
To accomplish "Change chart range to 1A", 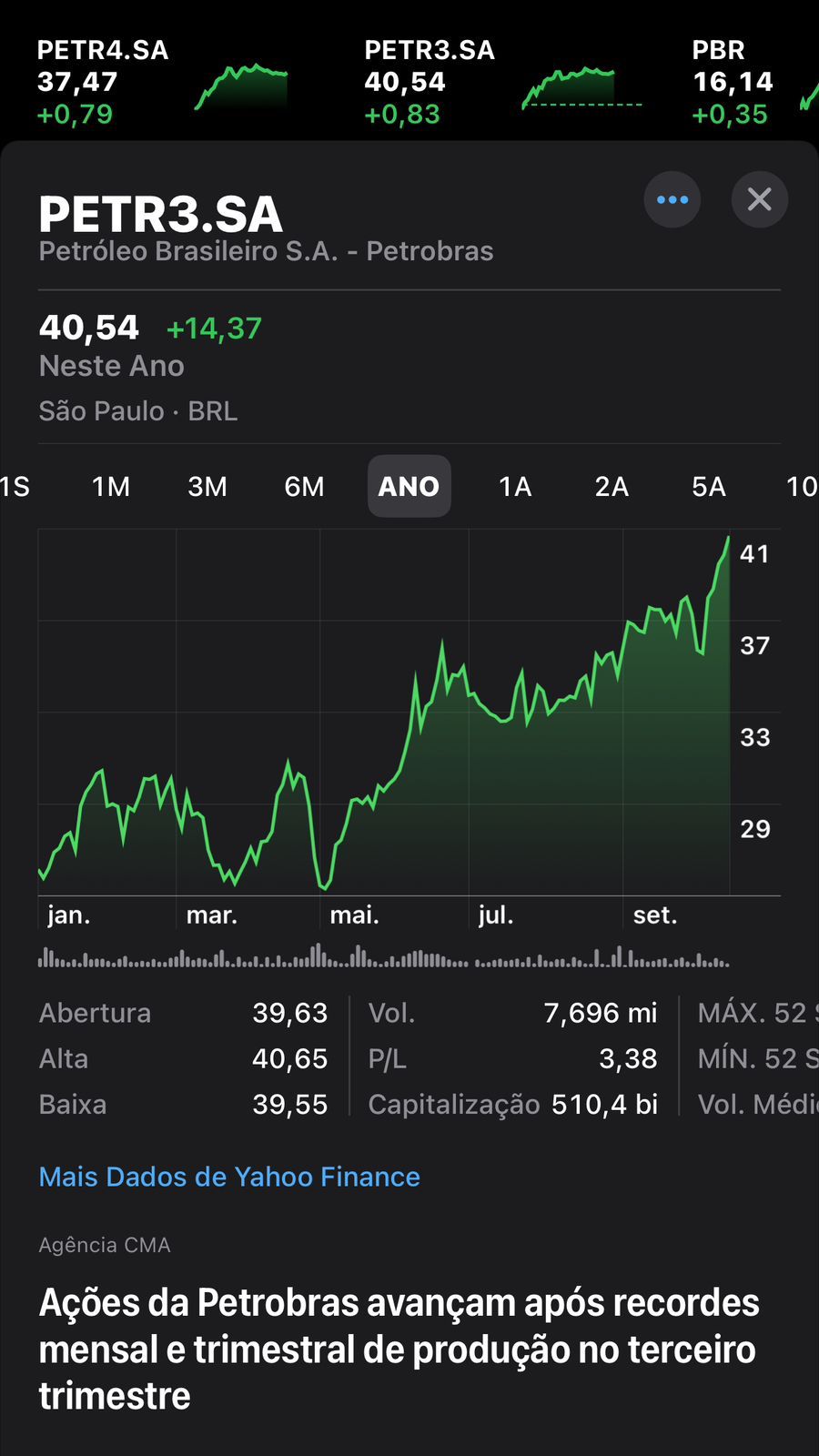I will [x=515, y=487].
